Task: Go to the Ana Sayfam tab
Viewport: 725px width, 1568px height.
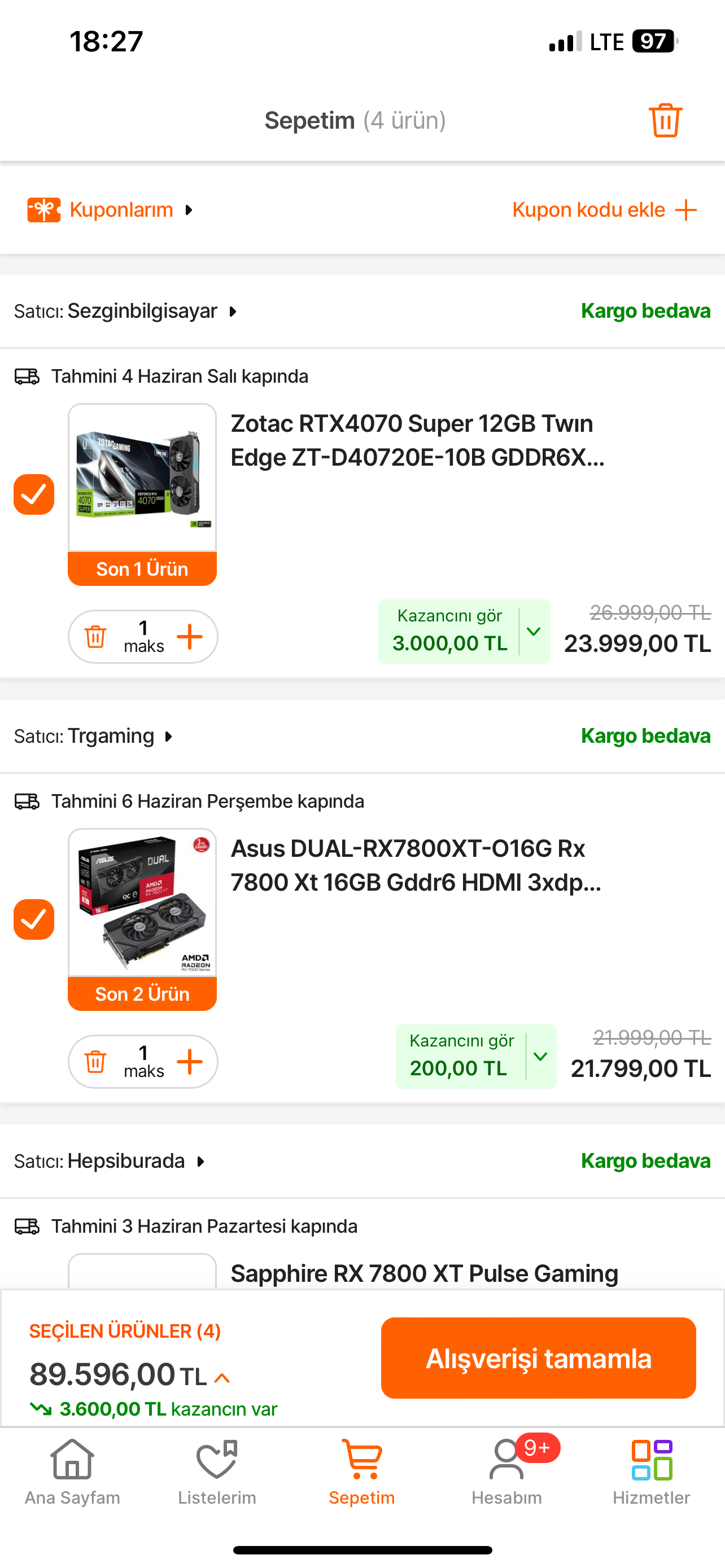Action: pos(72,1470)
